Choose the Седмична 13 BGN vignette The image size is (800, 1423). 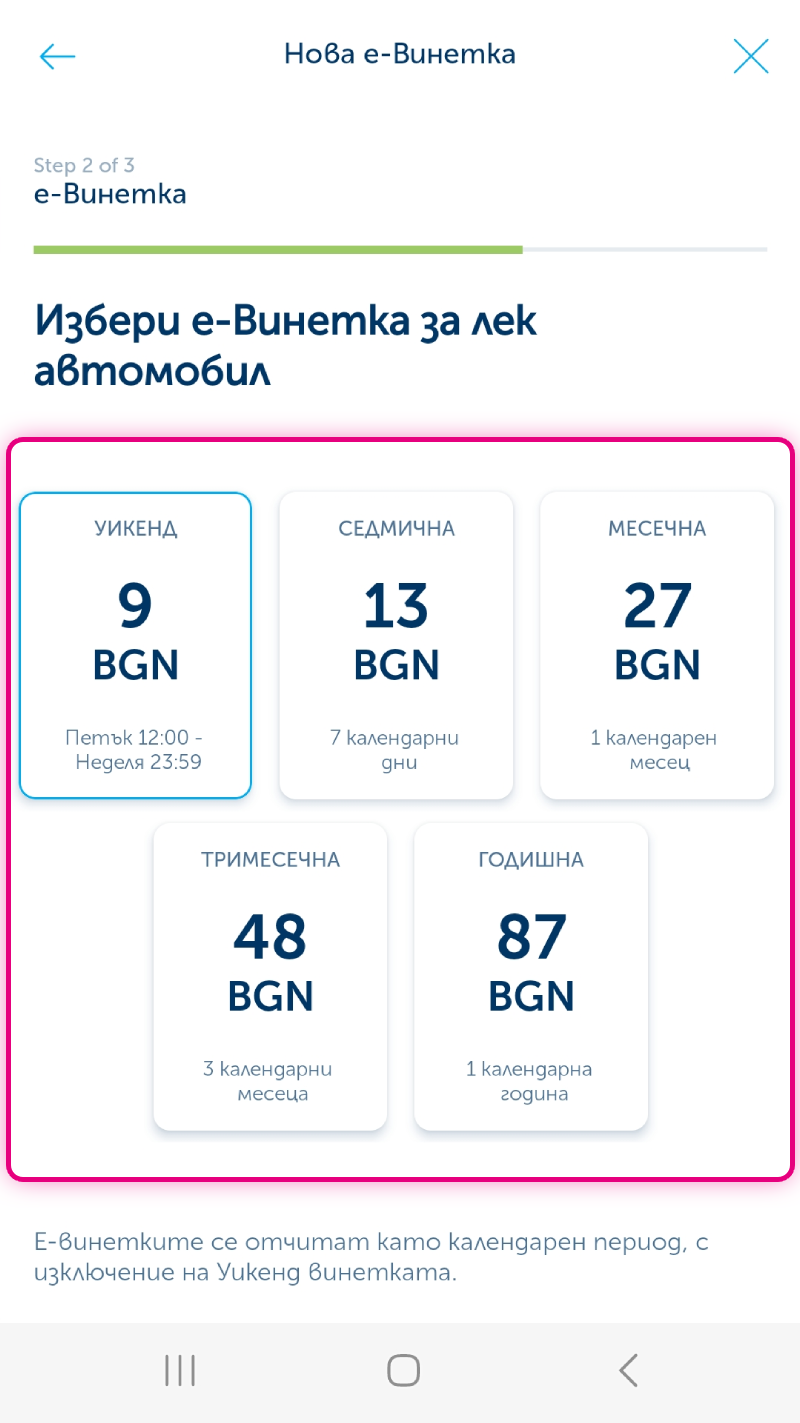click(x=396, y=645)
